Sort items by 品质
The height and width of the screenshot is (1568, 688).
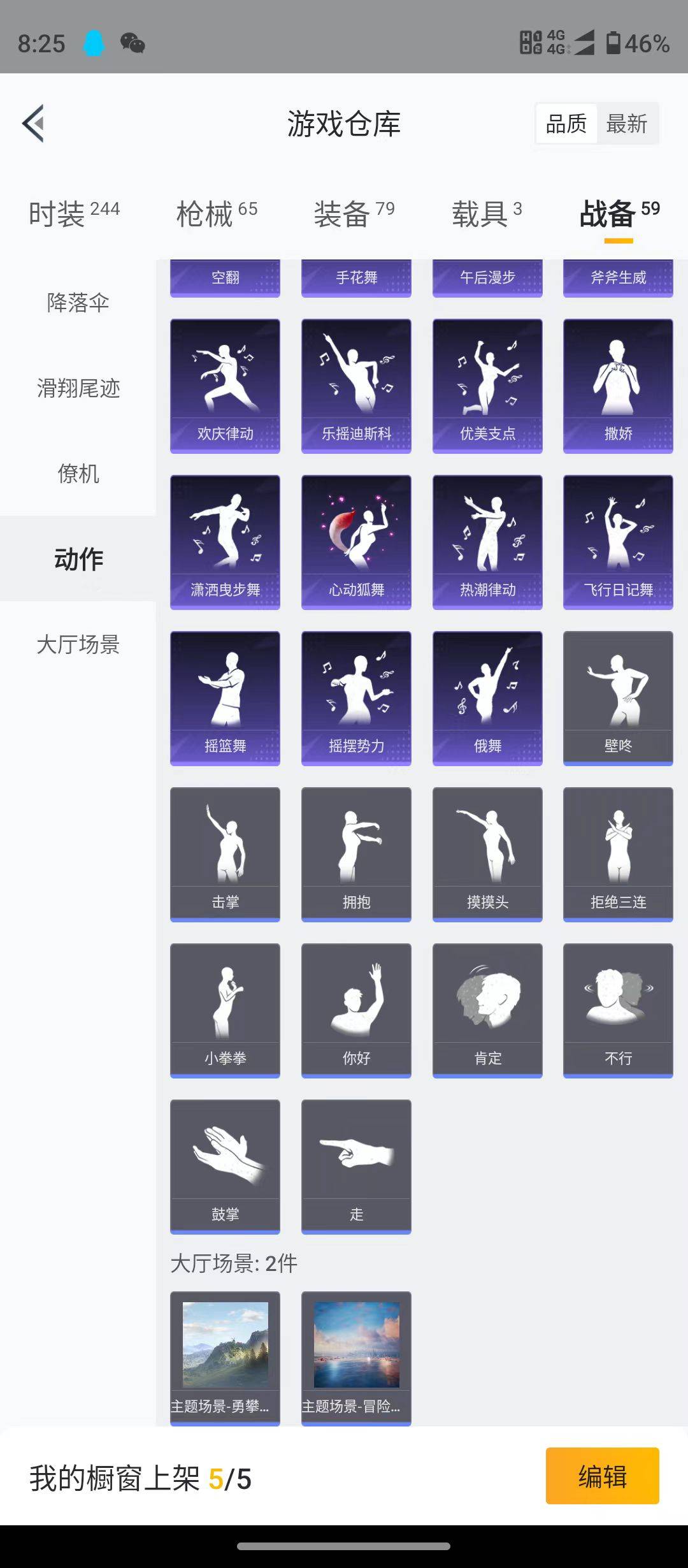[x=566, y=124]
